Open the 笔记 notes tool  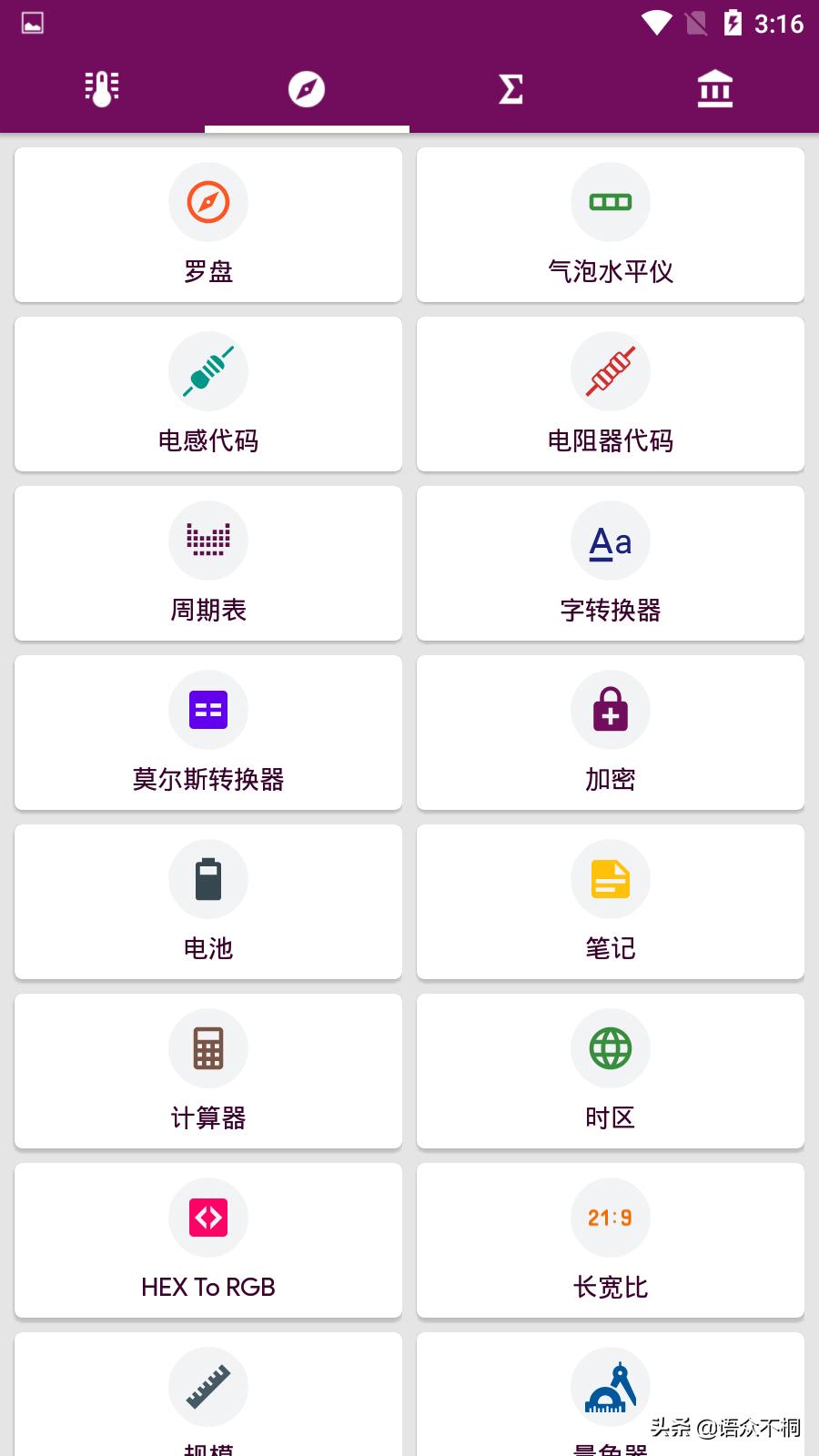pyautogui.click(x=610, y=901)
